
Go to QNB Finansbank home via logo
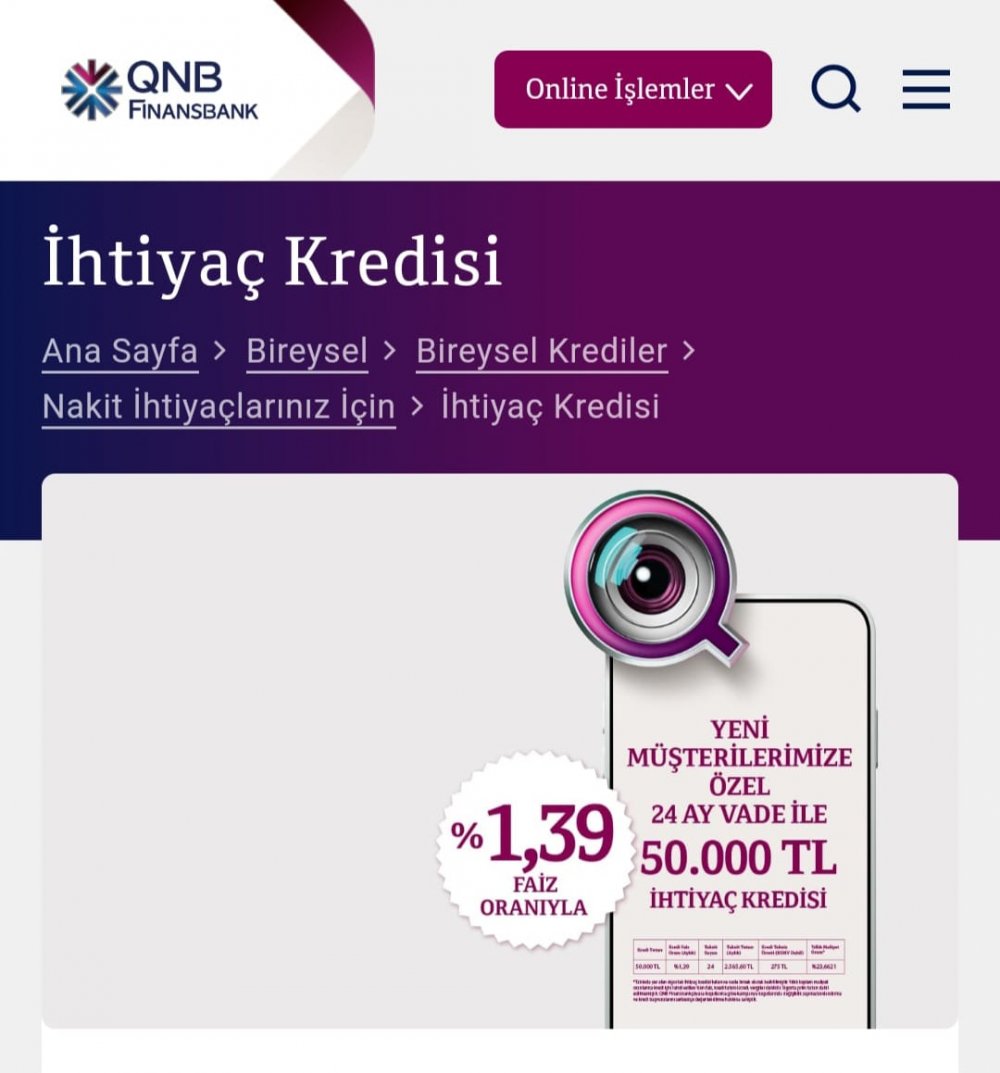(160, 90)
